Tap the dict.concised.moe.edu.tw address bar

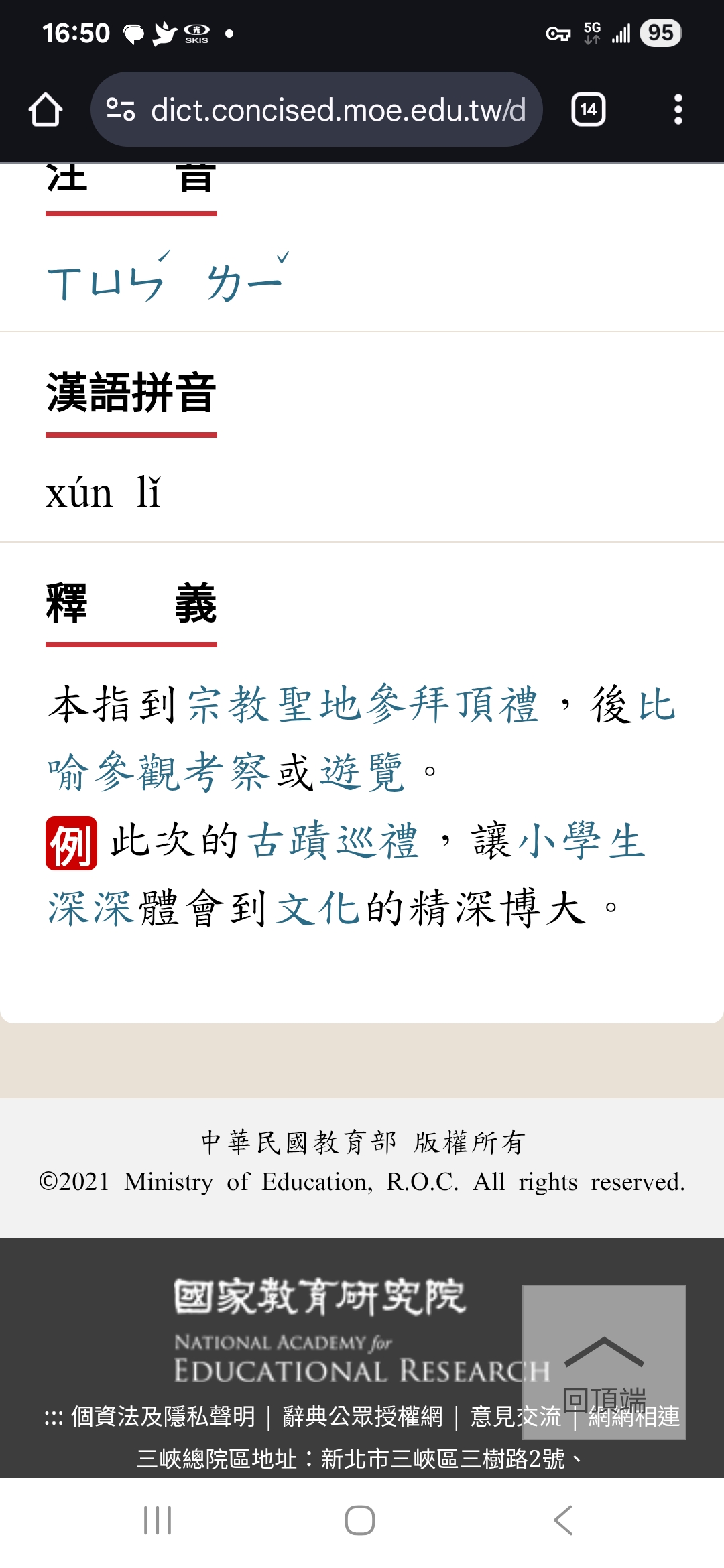click(316, 109)
